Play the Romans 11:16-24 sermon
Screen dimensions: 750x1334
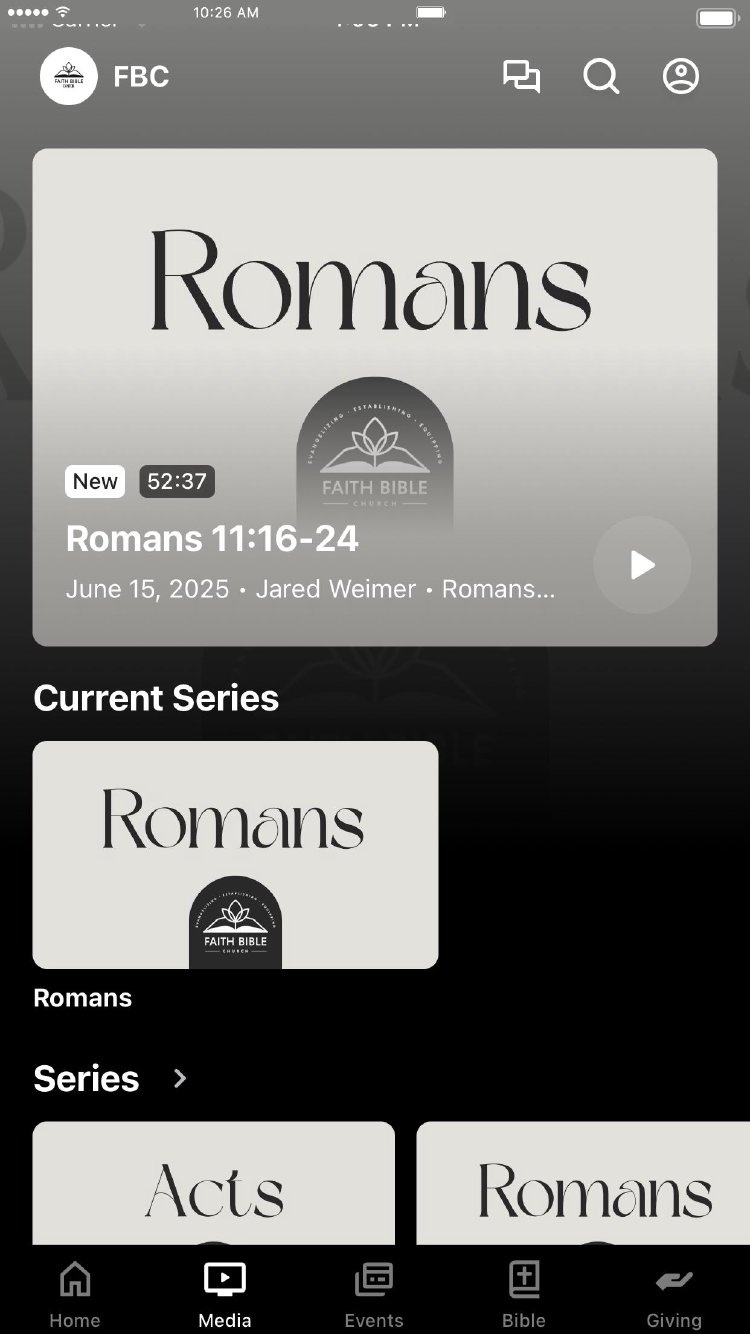pos(641,565)
